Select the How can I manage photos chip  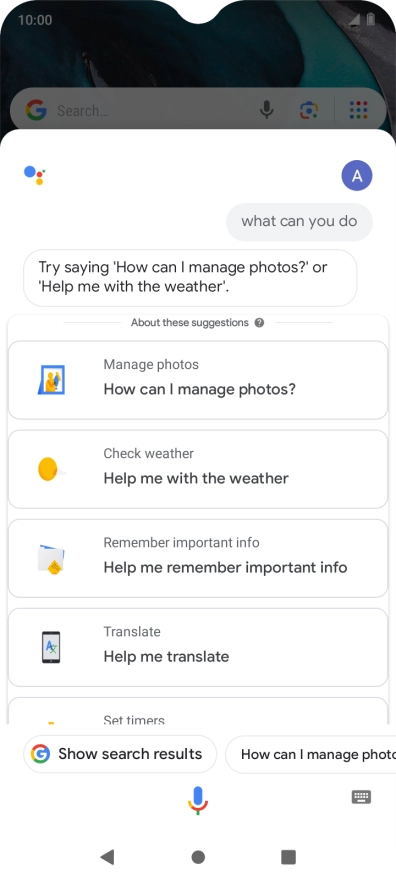coord(311,754)
